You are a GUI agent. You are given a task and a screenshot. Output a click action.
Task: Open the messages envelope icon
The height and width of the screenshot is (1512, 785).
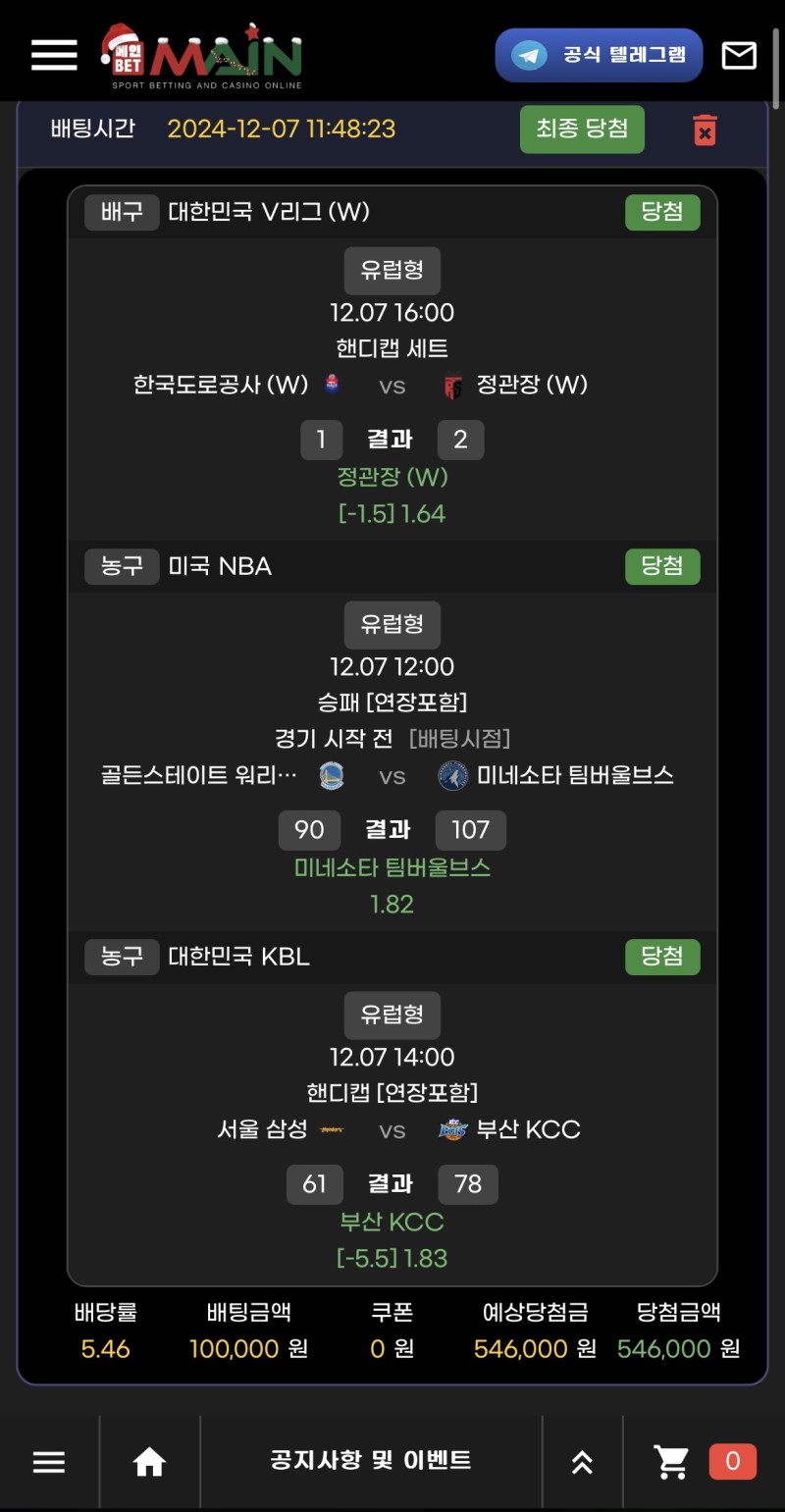739,55
